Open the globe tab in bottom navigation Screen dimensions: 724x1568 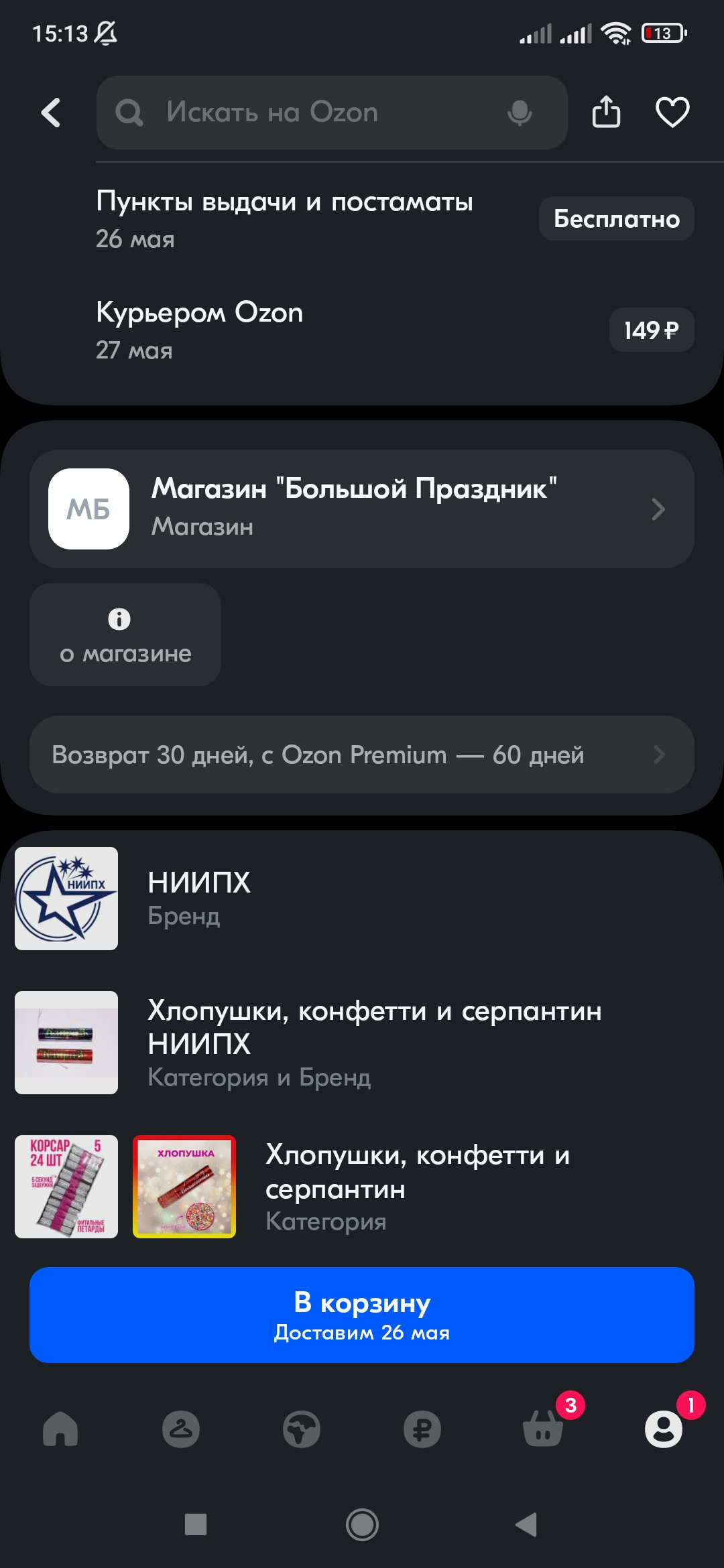[x=302, y=1429]
